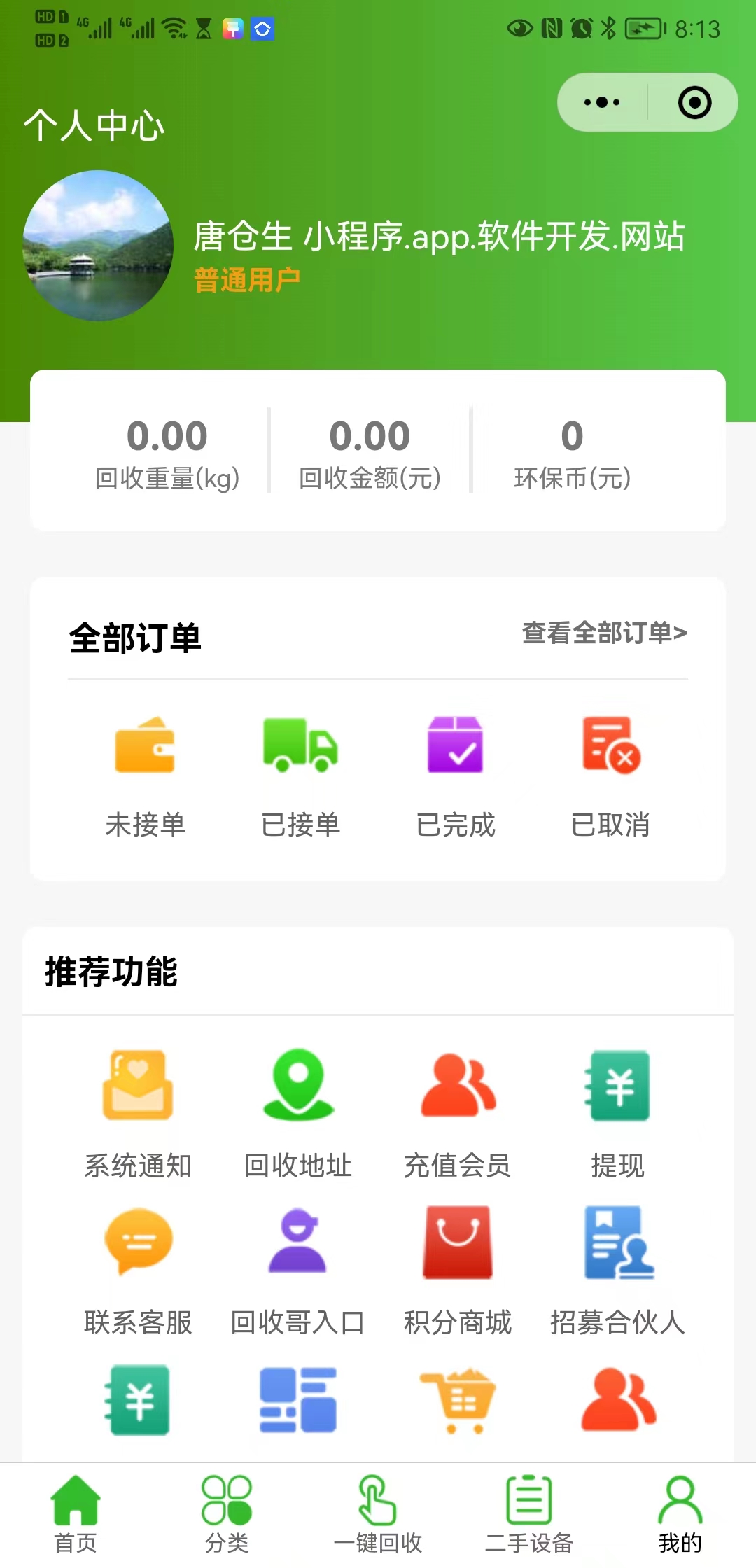Select the 回收地址 location pin icon
Image resolution: width=756 pixels, height=1568 pixels.
[297, 1085]
